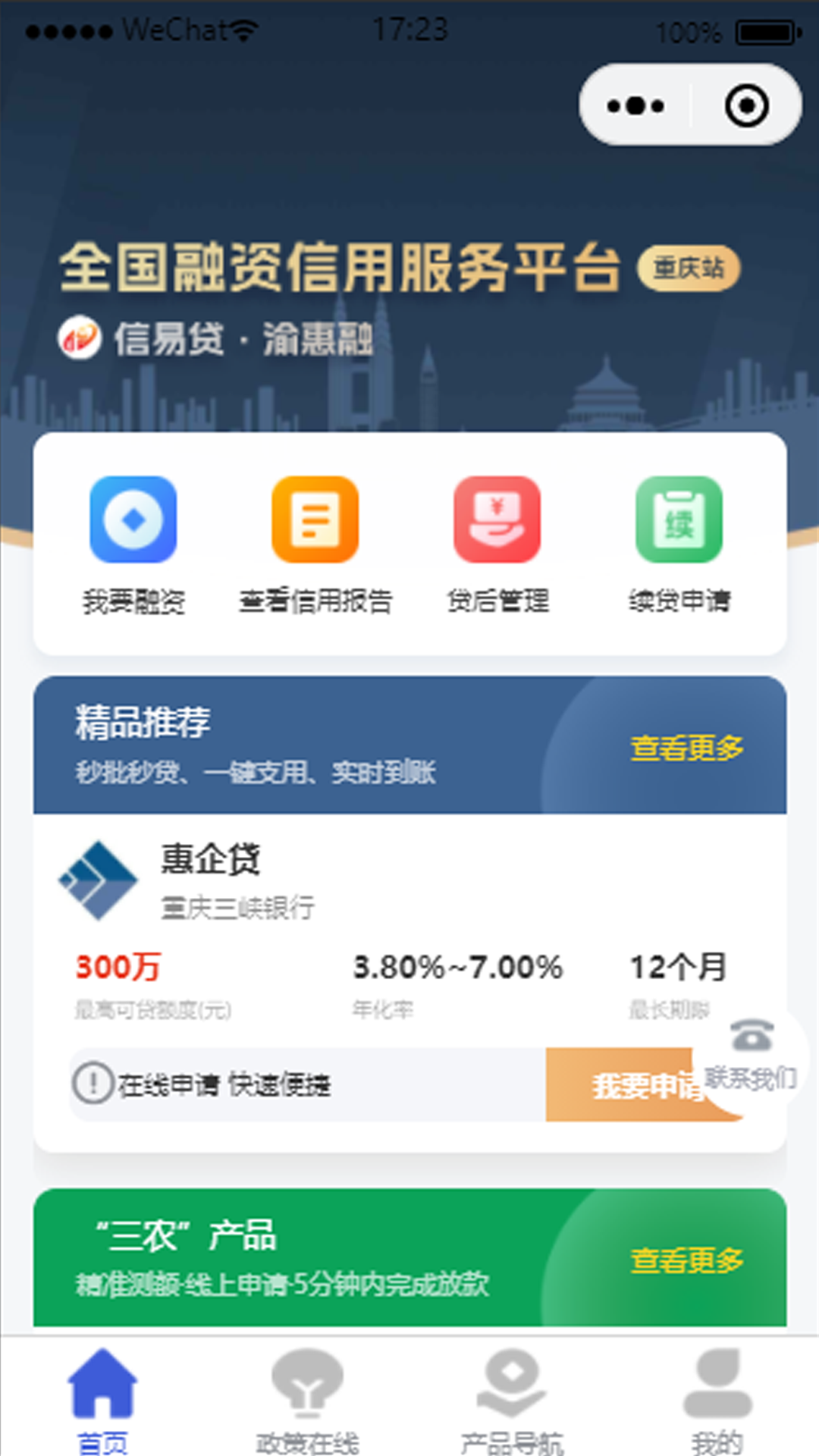The width and height of the screenshot is (819, 1456).
Task: Tap 查看更多 in 精品推荐 section
Action: coord(686,748)
